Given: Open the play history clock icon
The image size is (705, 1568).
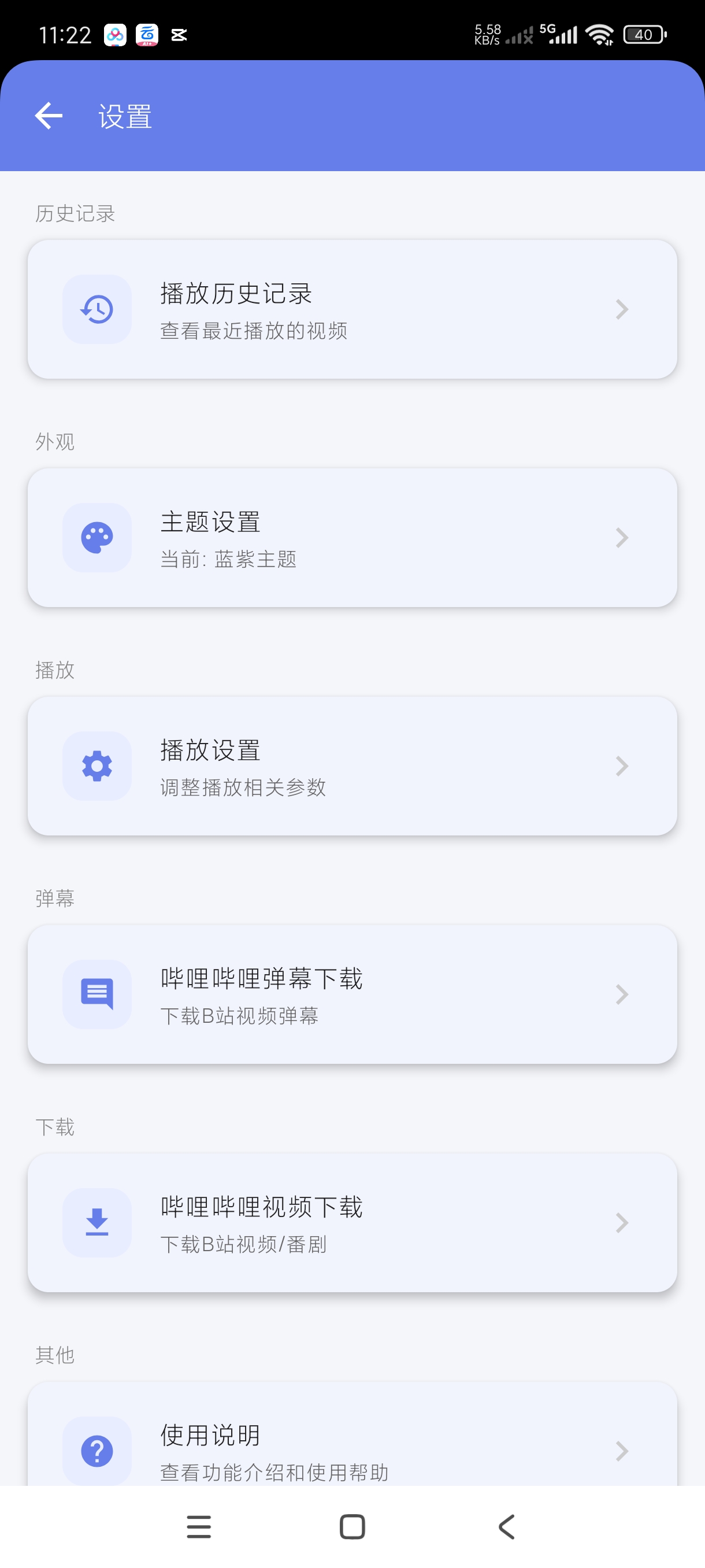Looking at the screenshot, I should pos(96,309).
